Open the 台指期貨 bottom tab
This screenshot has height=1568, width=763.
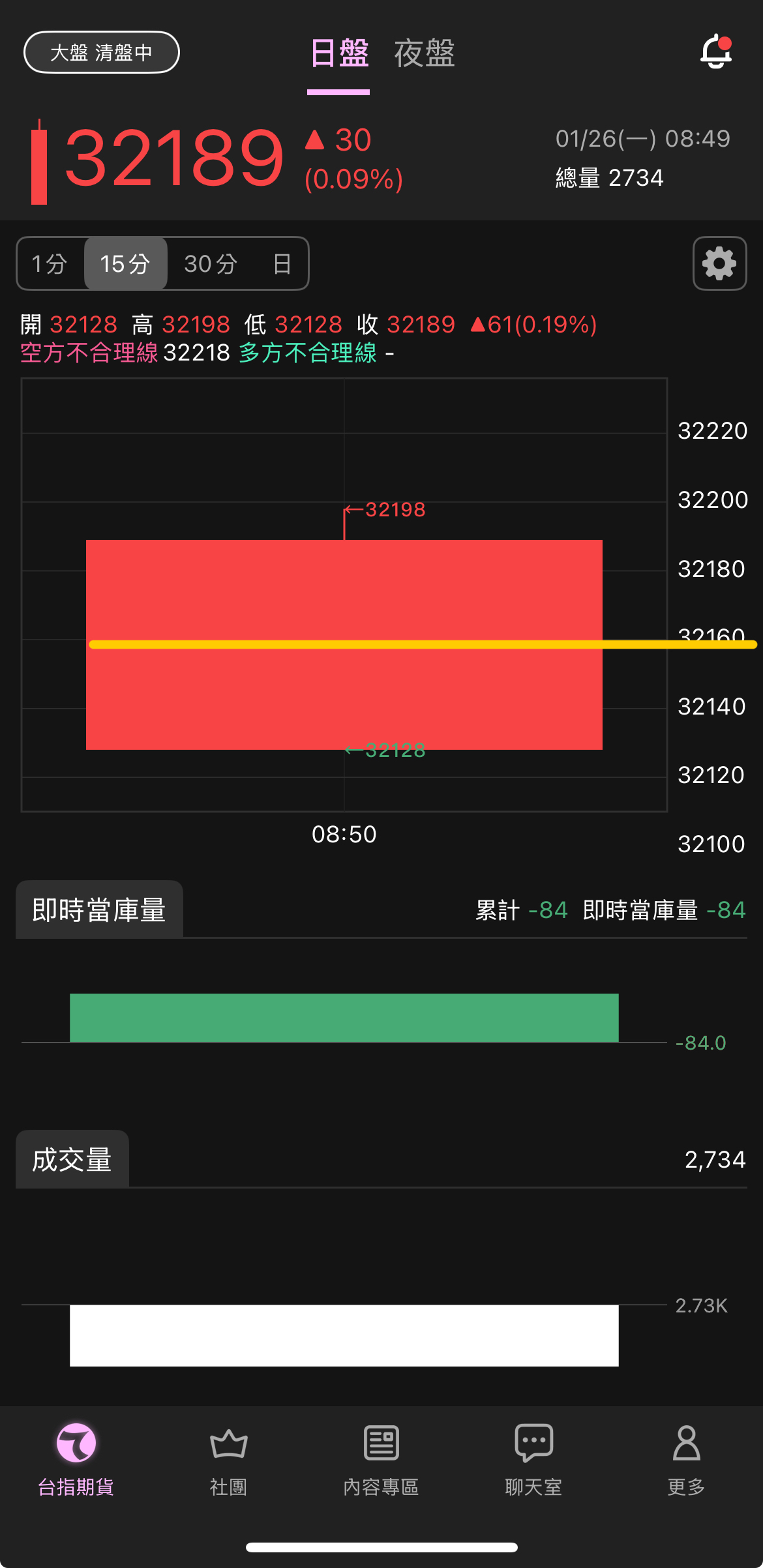[76, 1459]
